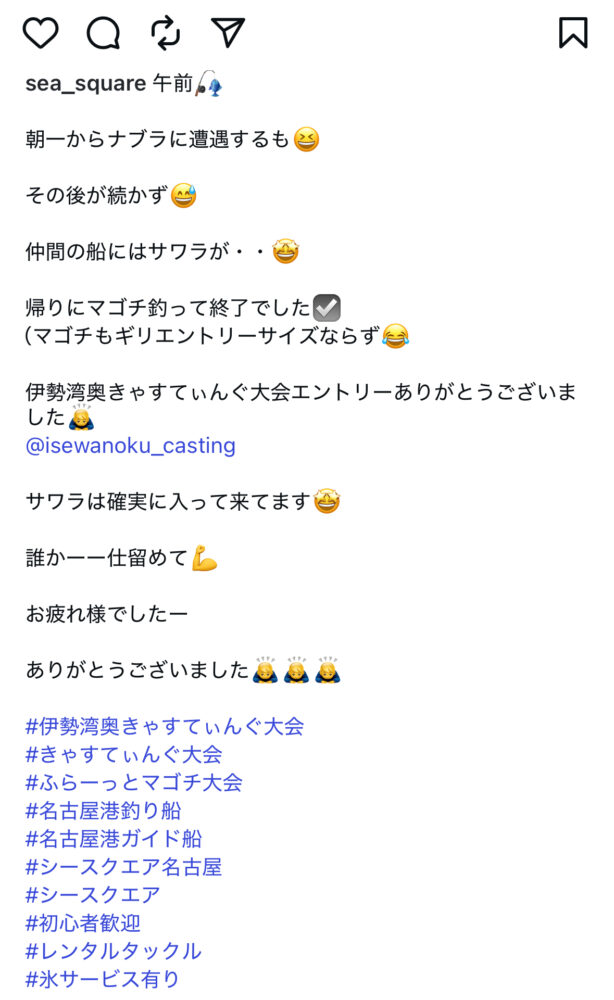614x1000 pixels.
Task: Open the comments bubble icon
Action: 103,33
